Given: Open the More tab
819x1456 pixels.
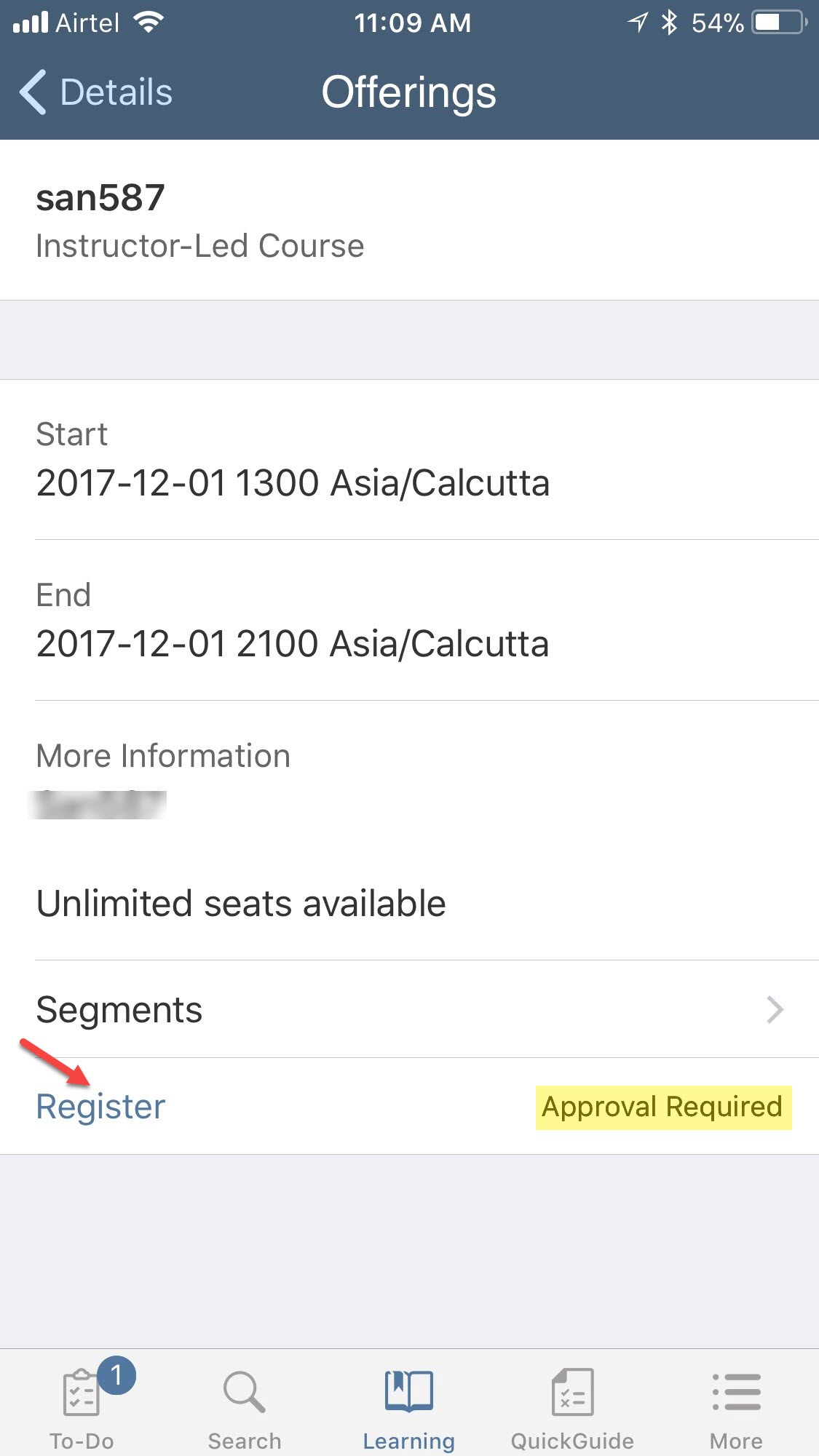Looking at the screenshot, I should coord(736,1405).
